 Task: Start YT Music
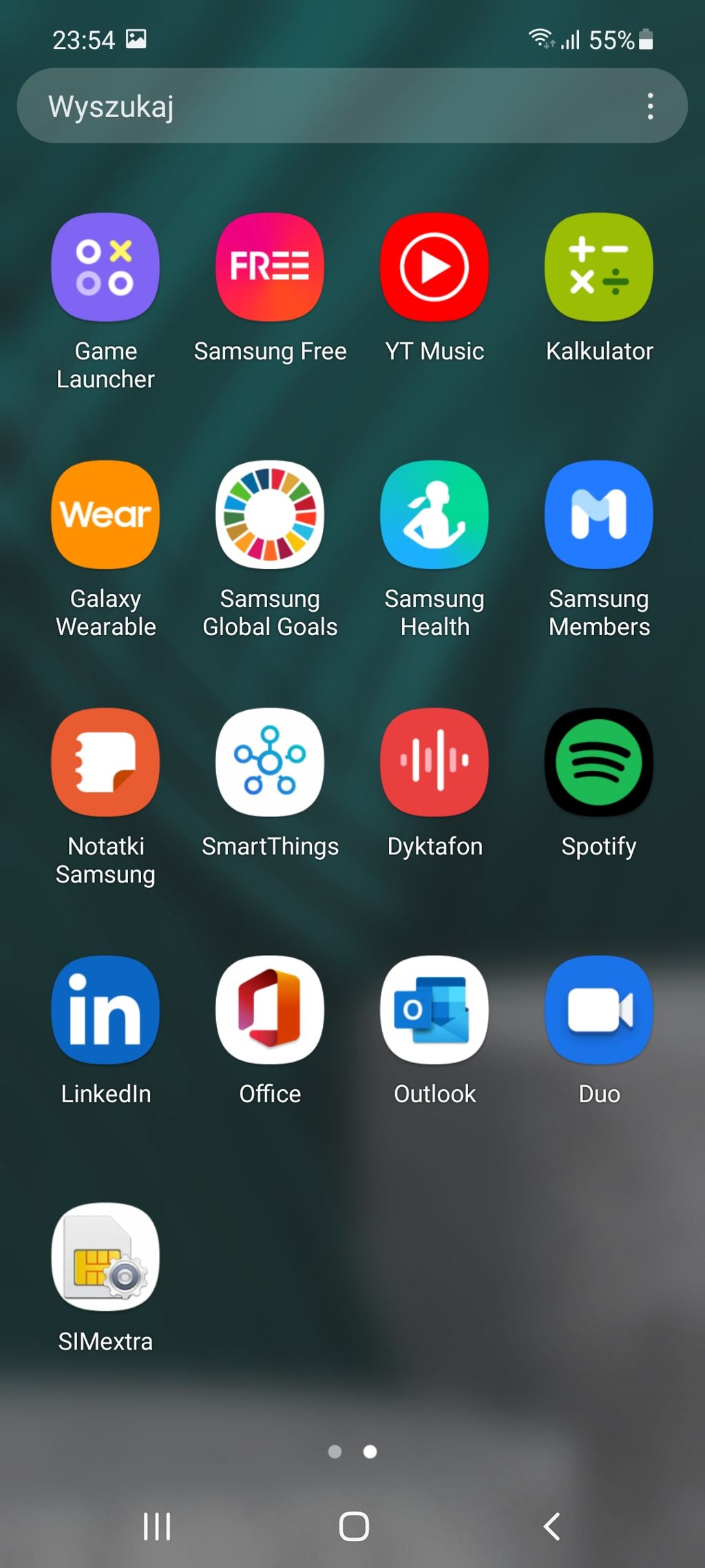point(434,267)
